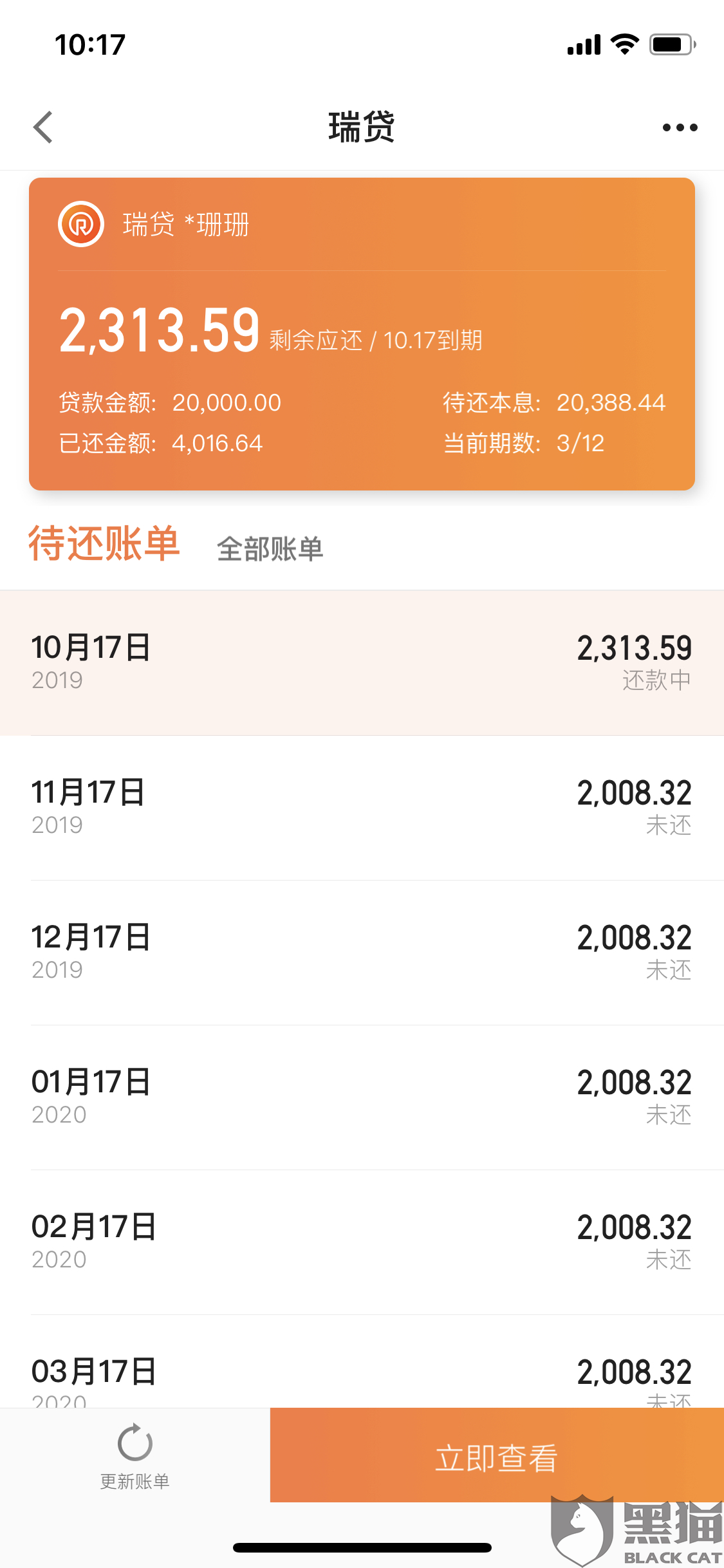Viewport: 724px width, 1568px height.
Task: Open the 瑞贷 loan summary card
Action: click(362, 333)
